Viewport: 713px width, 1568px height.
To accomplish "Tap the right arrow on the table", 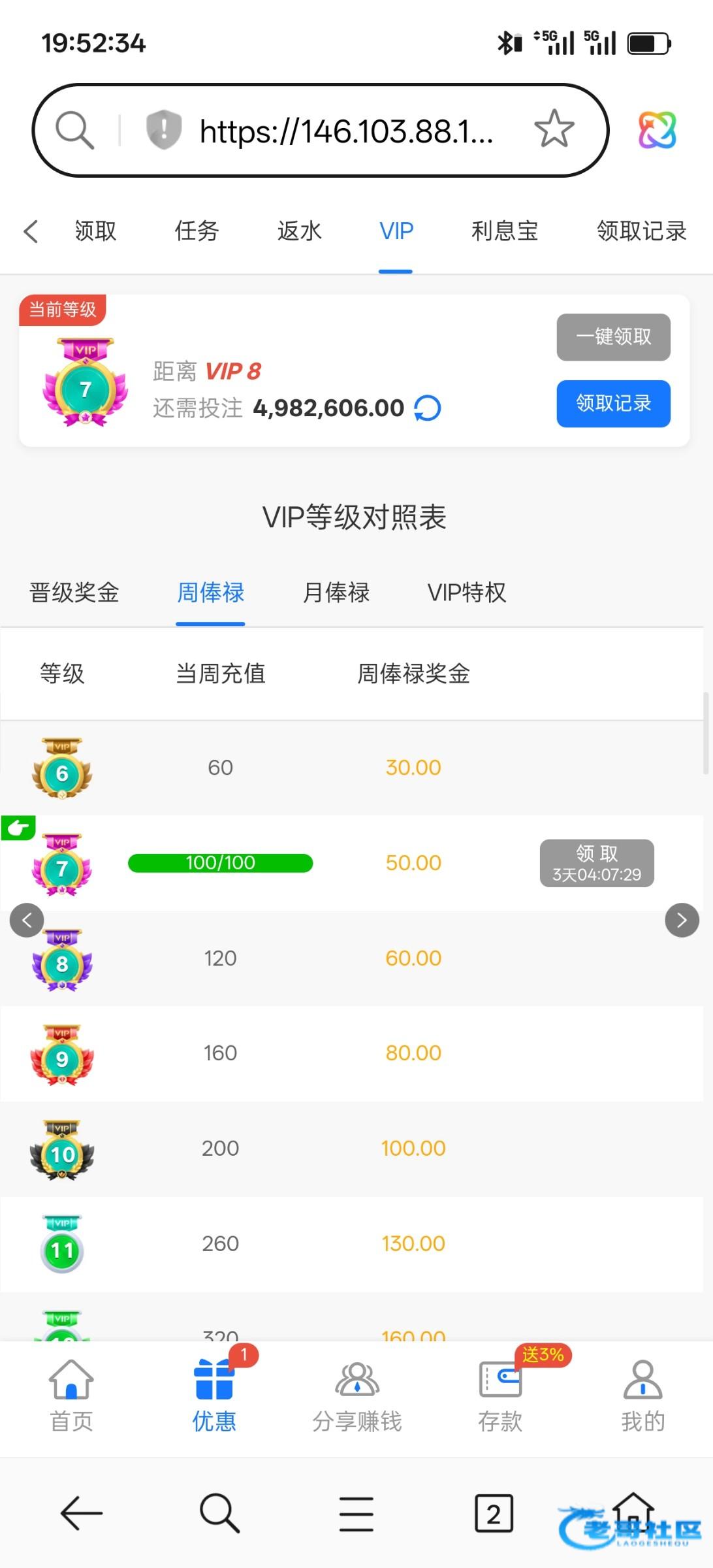I will coord(682,920).
